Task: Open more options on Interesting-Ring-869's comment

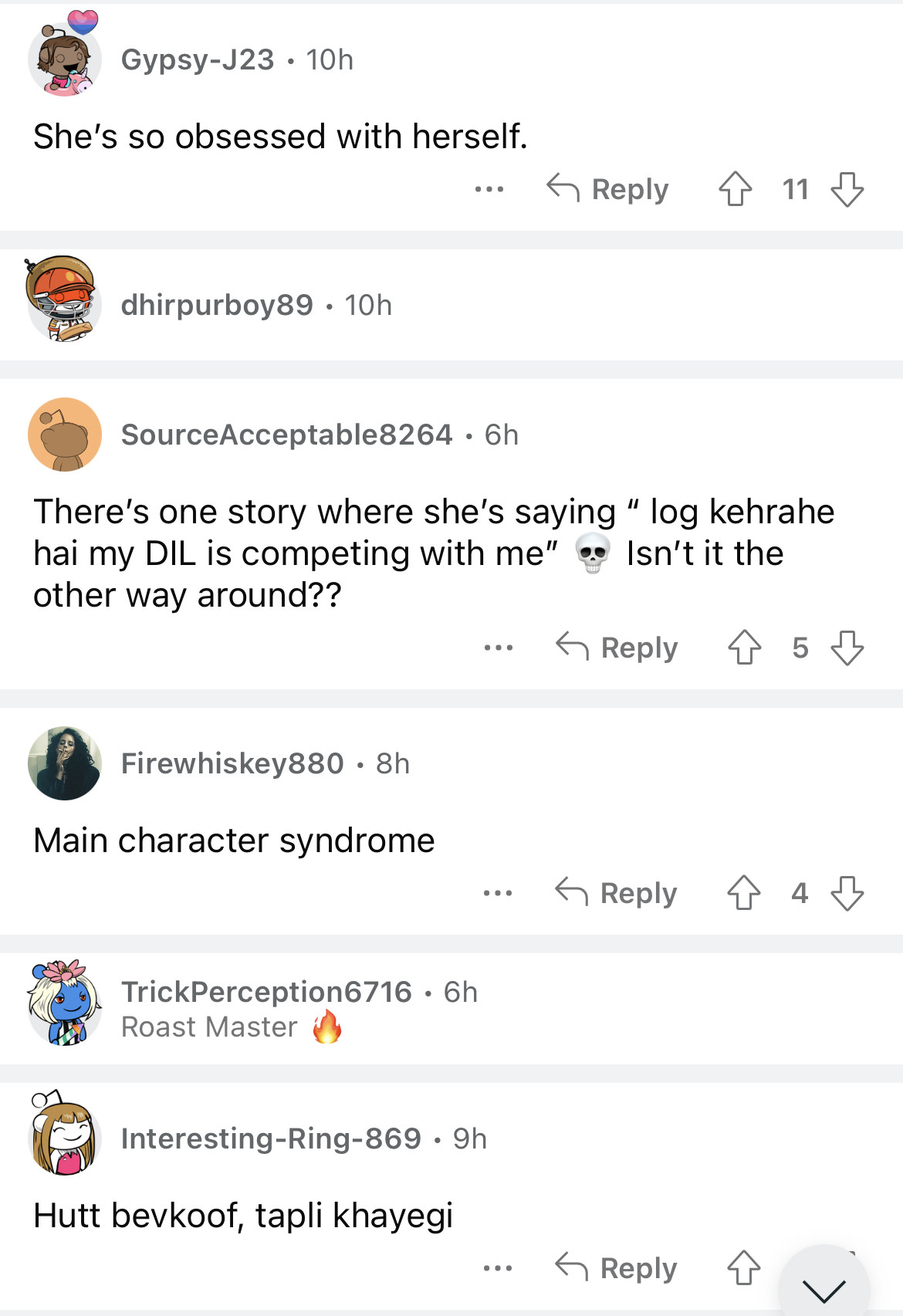Action: pos(498,1268)
